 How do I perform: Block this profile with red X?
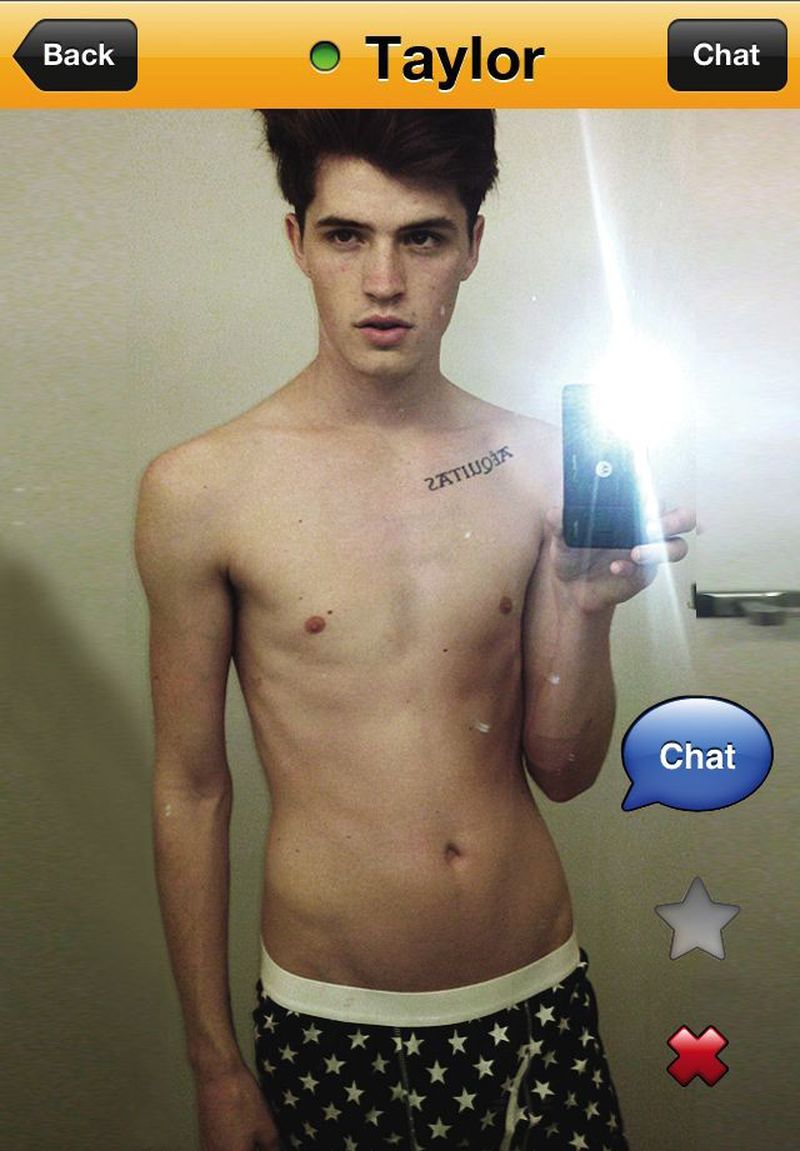click(697, 1056)
